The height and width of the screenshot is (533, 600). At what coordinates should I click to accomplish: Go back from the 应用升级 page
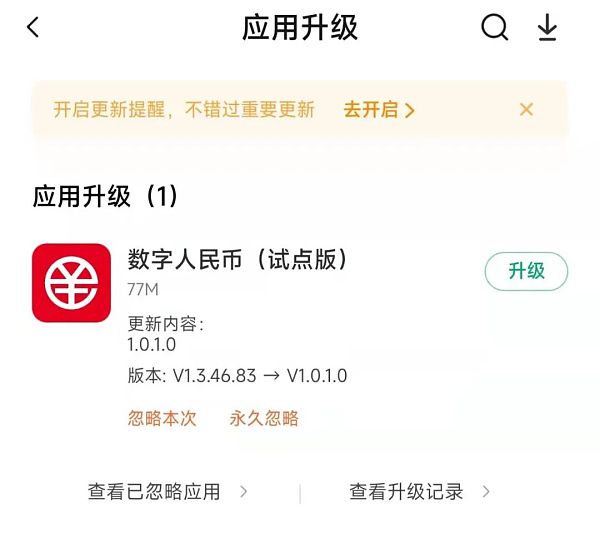coord(33,27)
